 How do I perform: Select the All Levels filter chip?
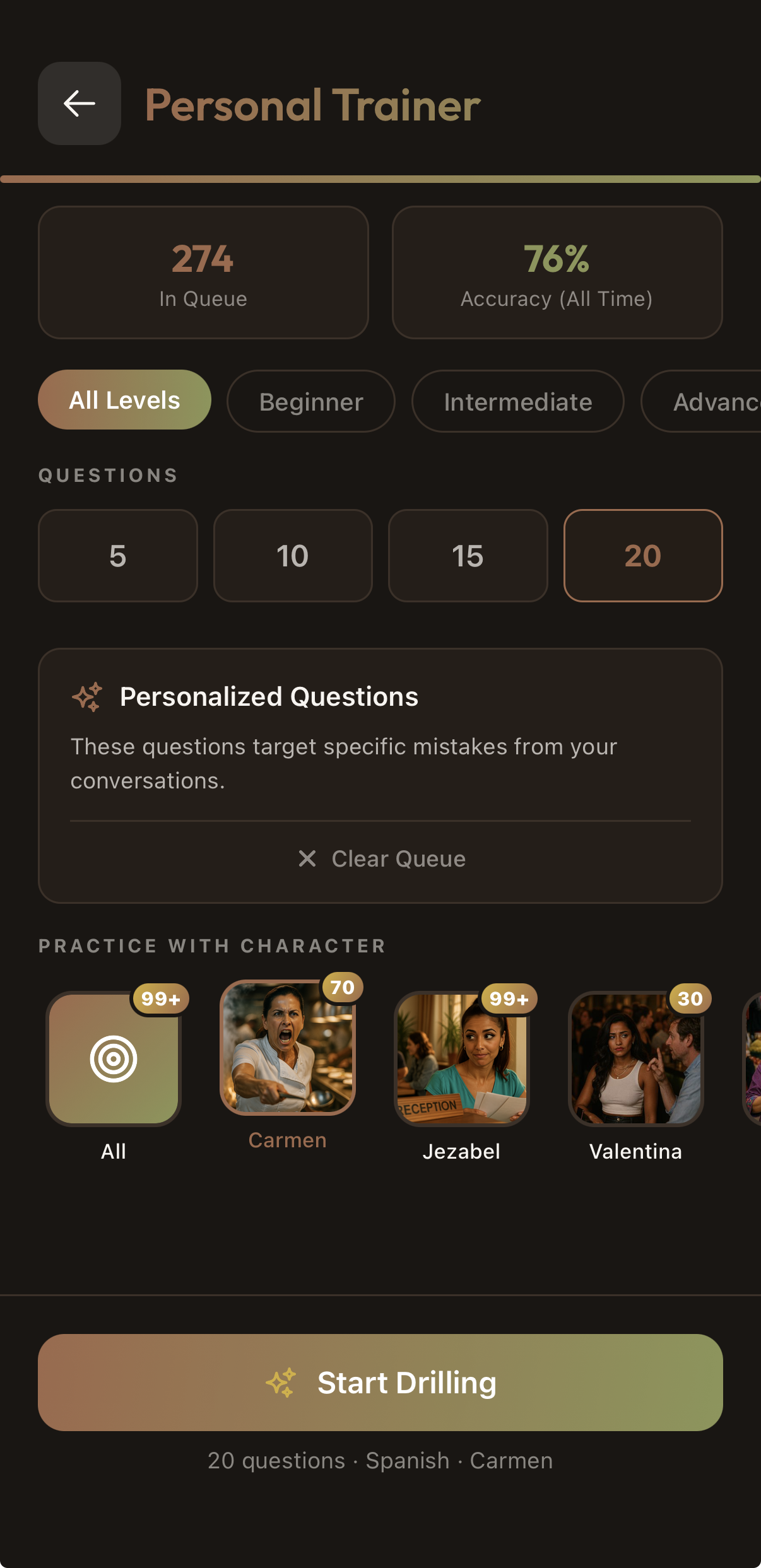pos(124,400)
